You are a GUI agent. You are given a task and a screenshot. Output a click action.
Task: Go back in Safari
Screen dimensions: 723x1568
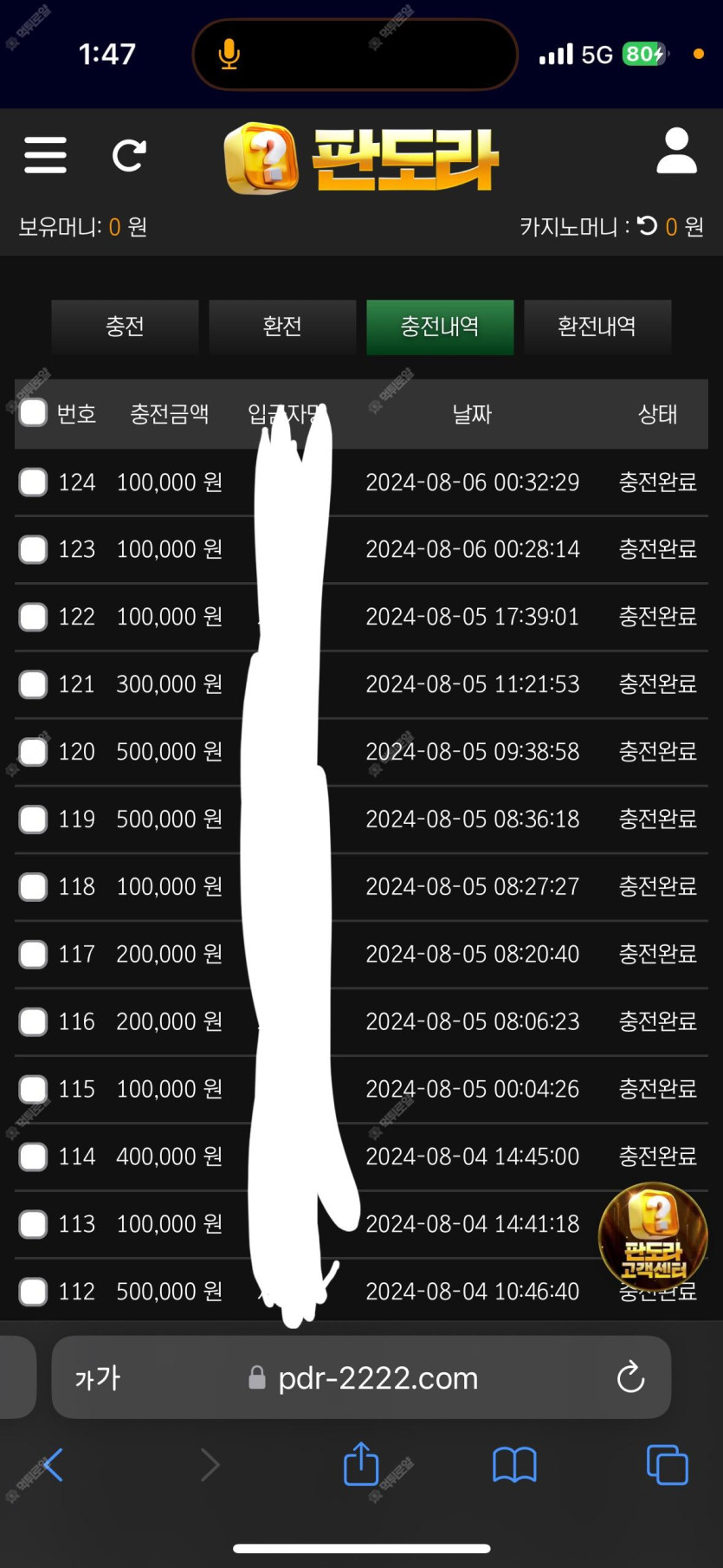[x=53, y=1465]
